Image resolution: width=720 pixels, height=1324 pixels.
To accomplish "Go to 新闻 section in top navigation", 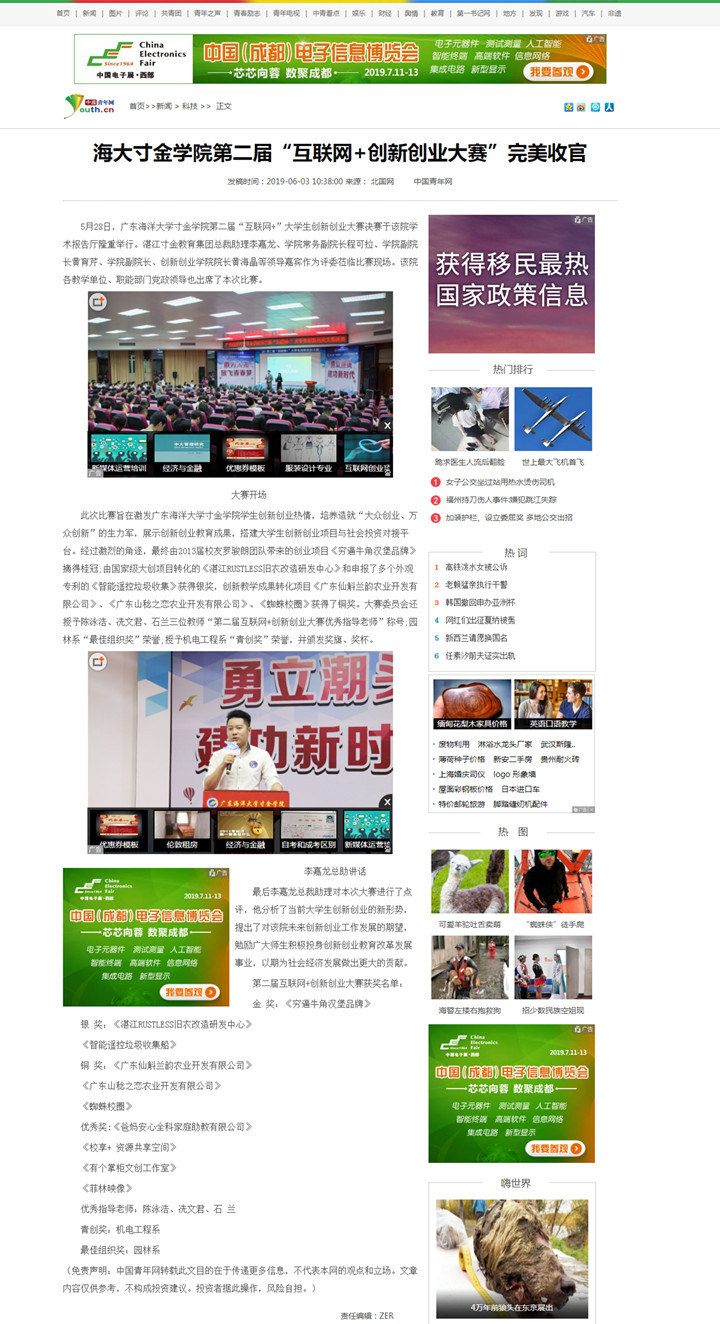I will pos(89,14).
